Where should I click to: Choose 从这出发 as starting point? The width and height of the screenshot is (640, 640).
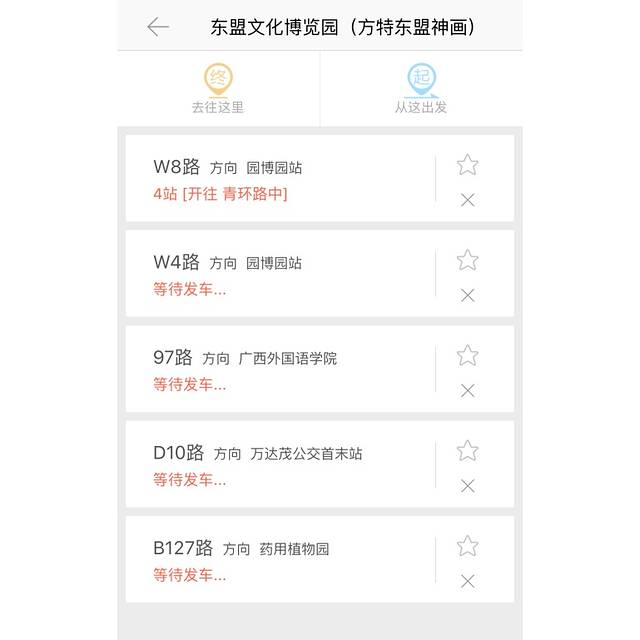pyautogui.click(x=421, y=89)
